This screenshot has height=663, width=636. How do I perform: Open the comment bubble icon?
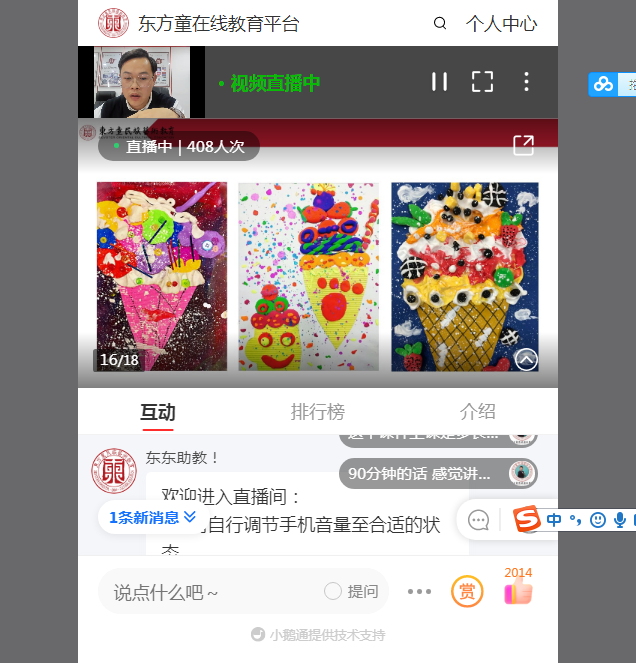(x=479, y=520)
